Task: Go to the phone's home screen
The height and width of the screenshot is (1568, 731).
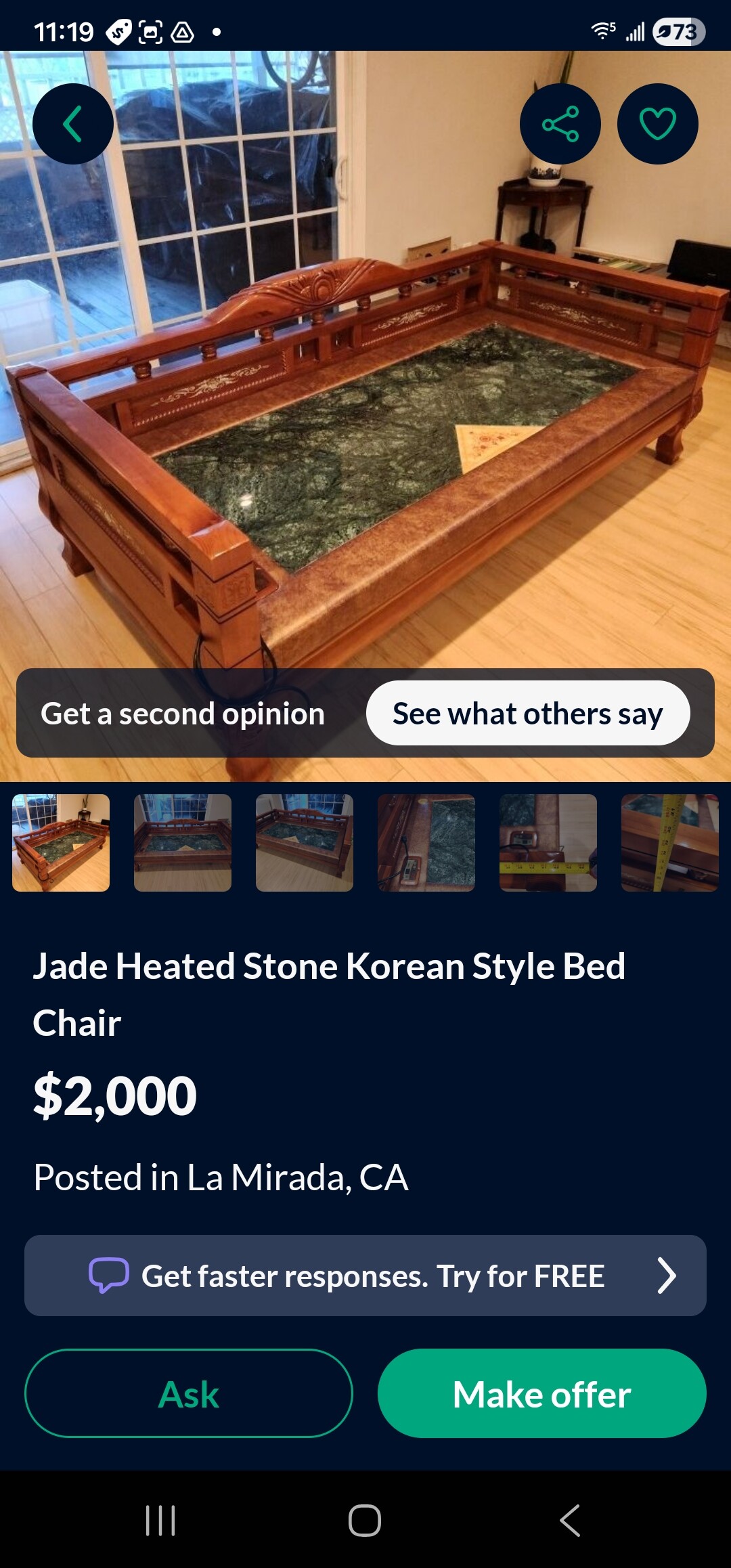Action: tap(365, 1521)
